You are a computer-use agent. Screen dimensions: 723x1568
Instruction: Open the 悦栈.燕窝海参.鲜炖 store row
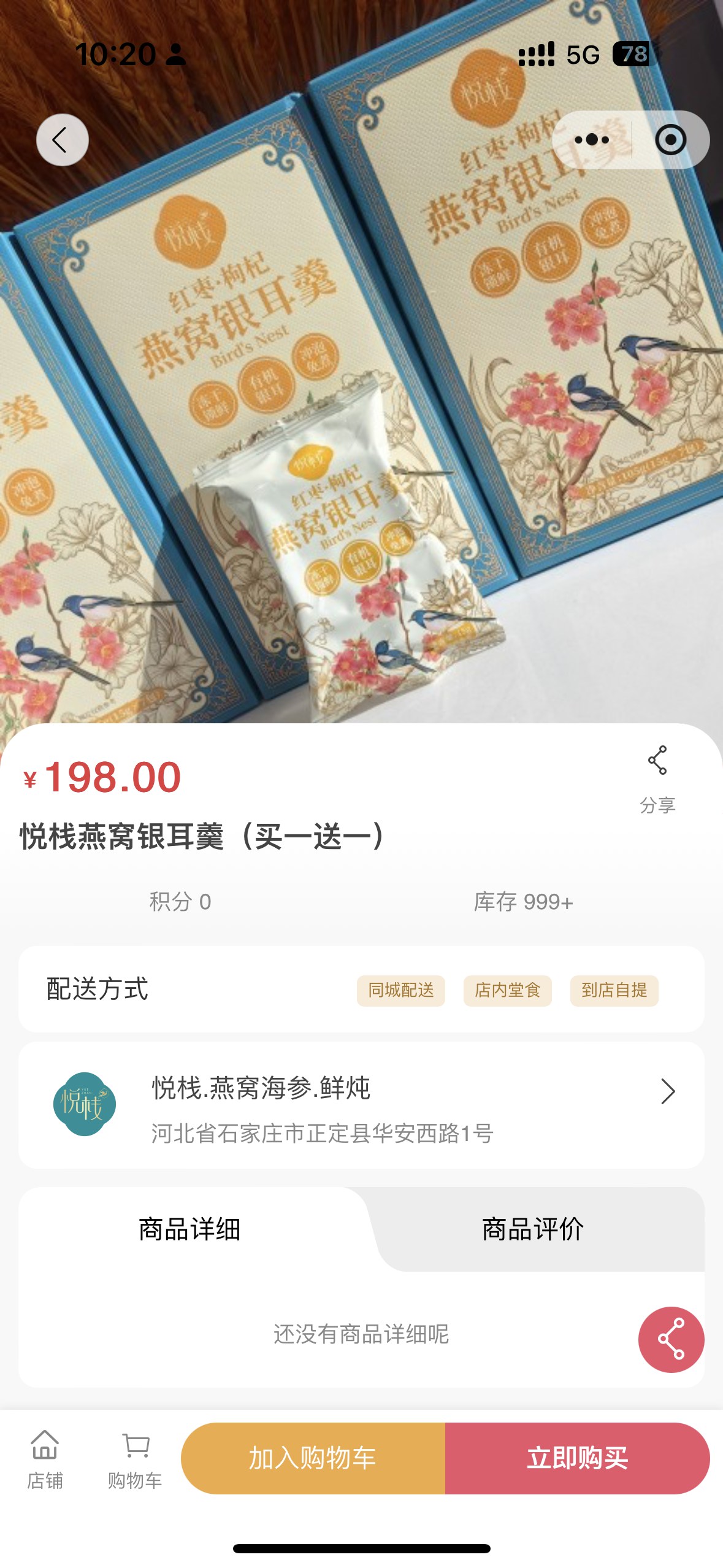point(361,1105)
